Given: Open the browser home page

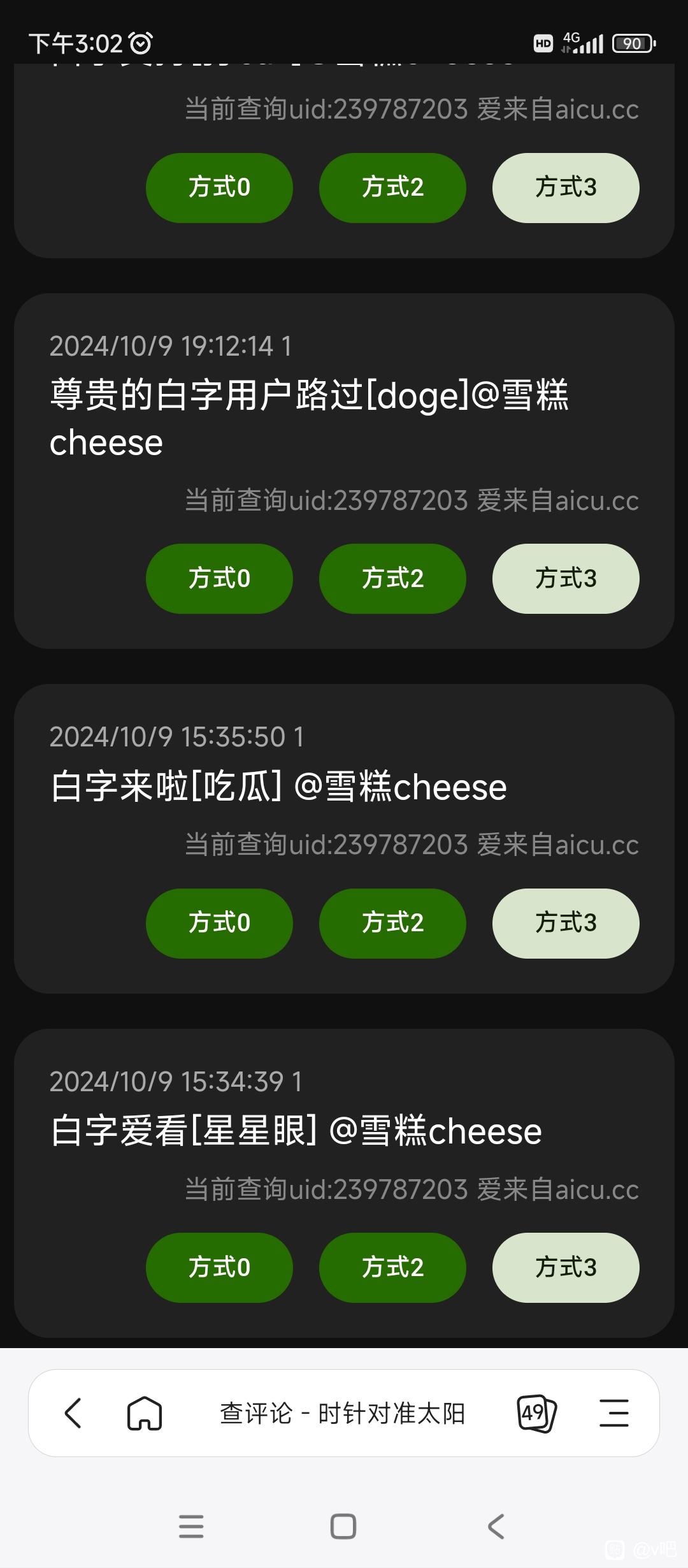Looking at the screenshot, I should [x=145, y=1412].
